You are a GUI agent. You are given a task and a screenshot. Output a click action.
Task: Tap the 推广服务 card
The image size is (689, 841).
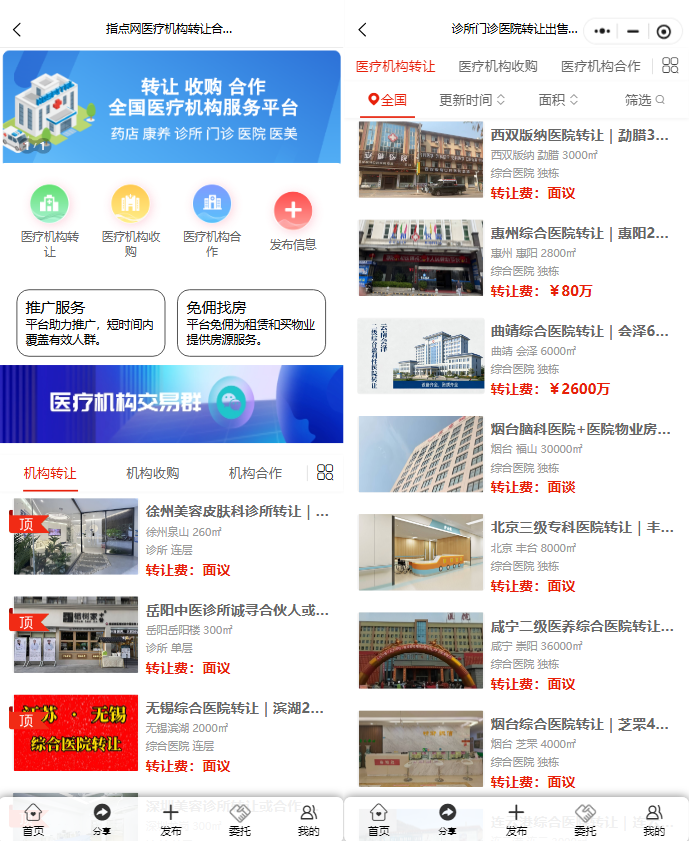coord(90,323)
